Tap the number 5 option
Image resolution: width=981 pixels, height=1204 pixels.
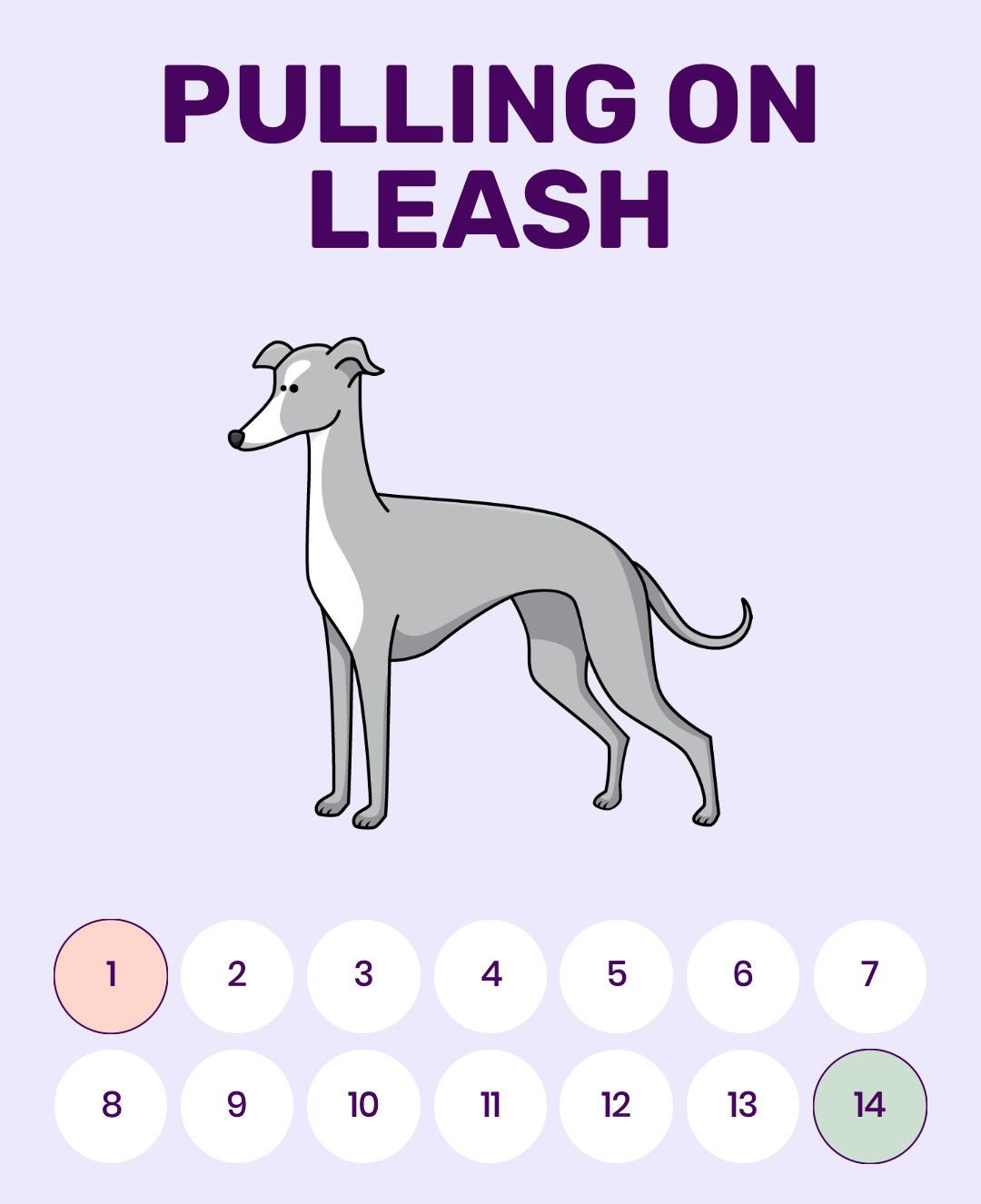[617, 976]
